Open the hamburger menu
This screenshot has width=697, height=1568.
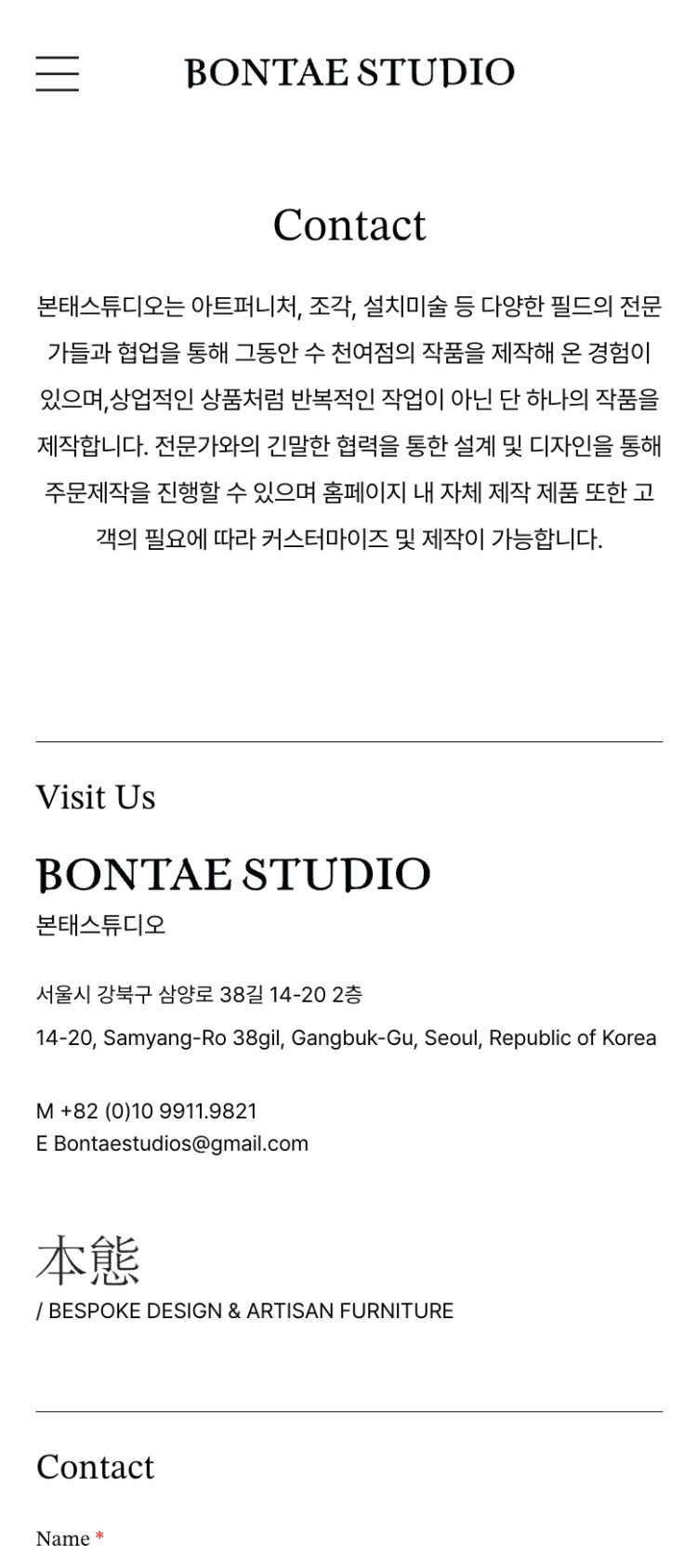(x=58, y=73)
